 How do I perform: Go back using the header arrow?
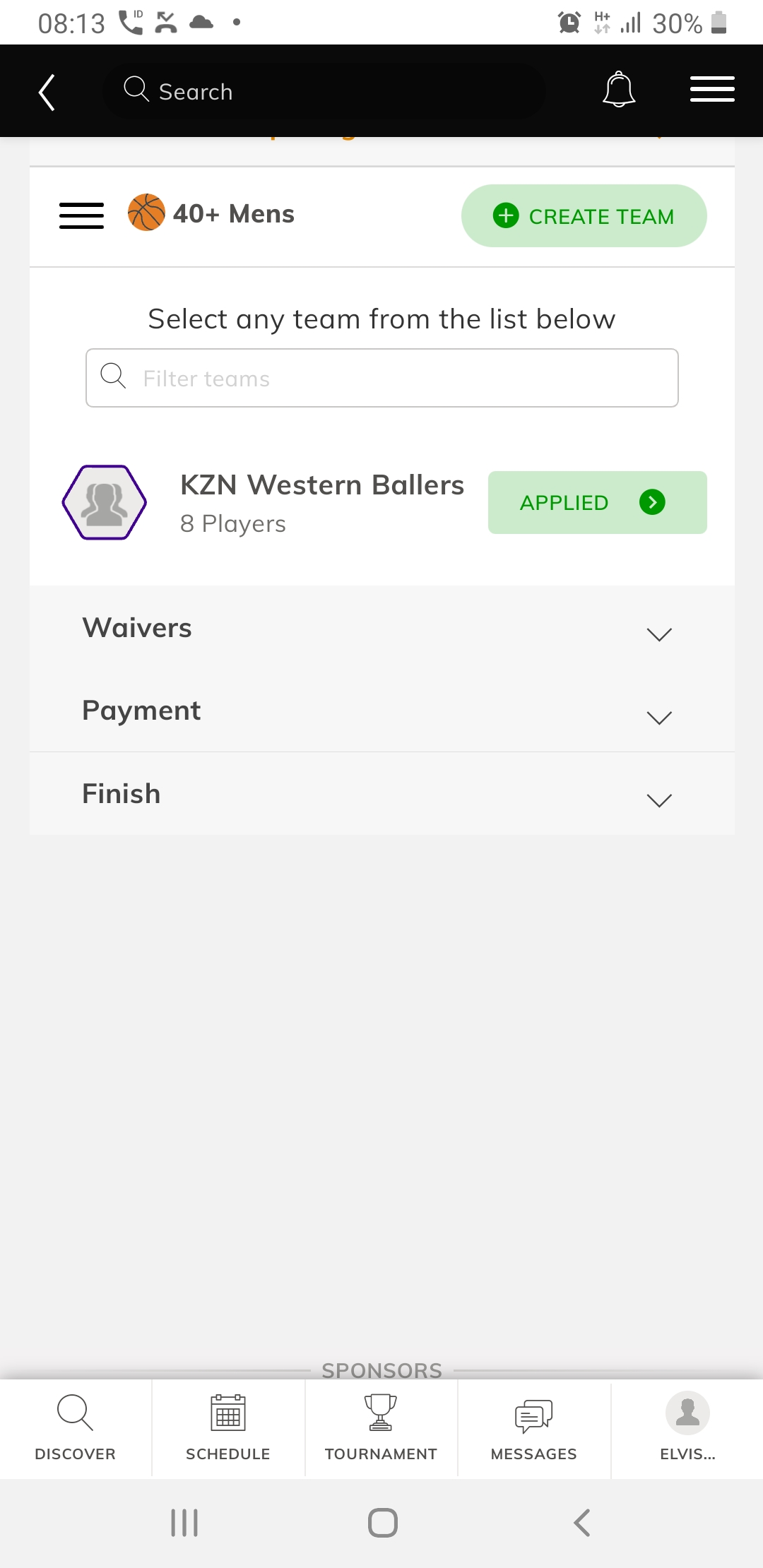[x=47, y=93]
